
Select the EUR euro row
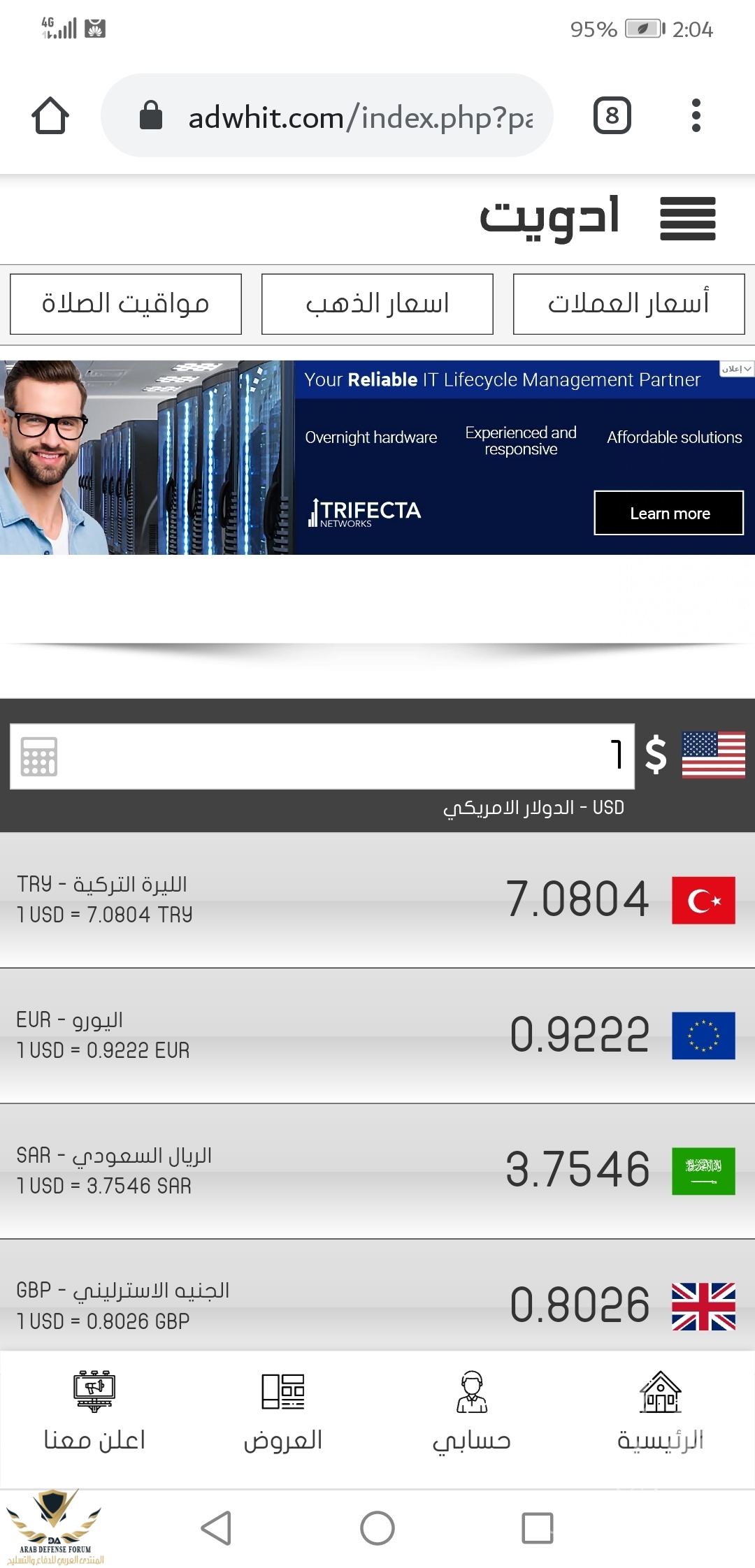coord(377,1036)
